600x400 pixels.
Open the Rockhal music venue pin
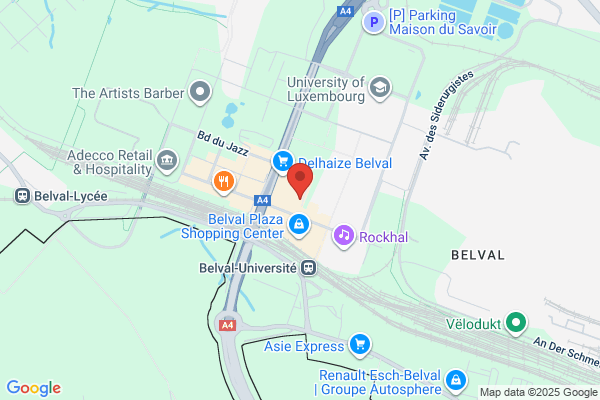pyautogui.click(x=344, y=237)
